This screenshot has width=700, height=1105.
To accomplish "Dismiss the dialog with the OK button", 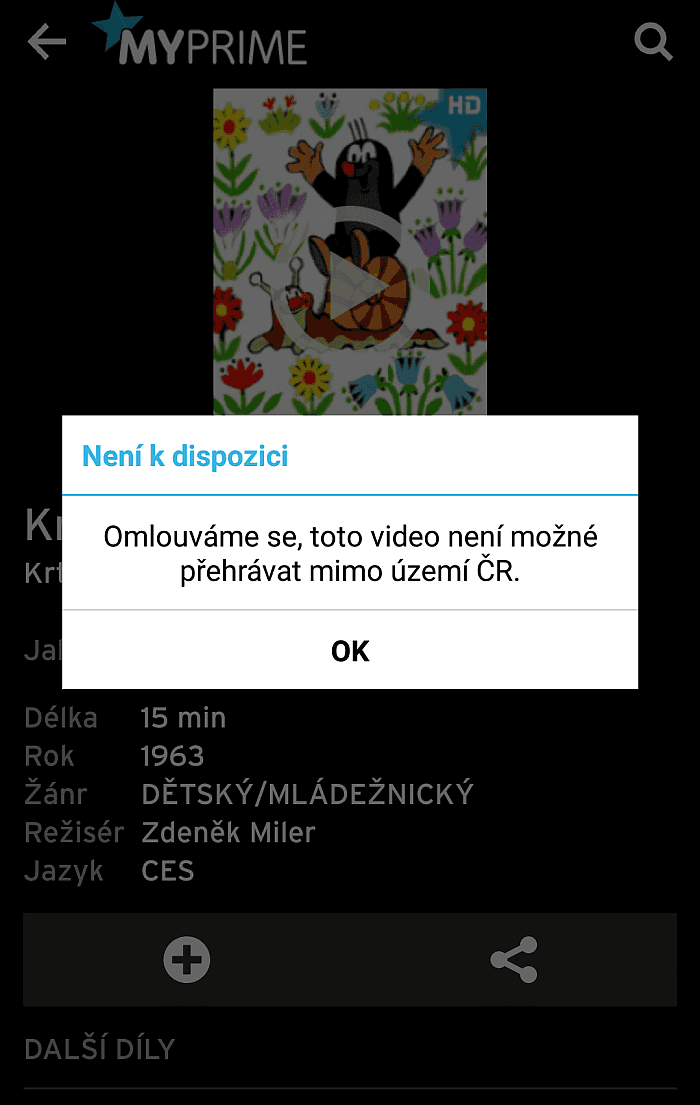I will tap(350, 651).
